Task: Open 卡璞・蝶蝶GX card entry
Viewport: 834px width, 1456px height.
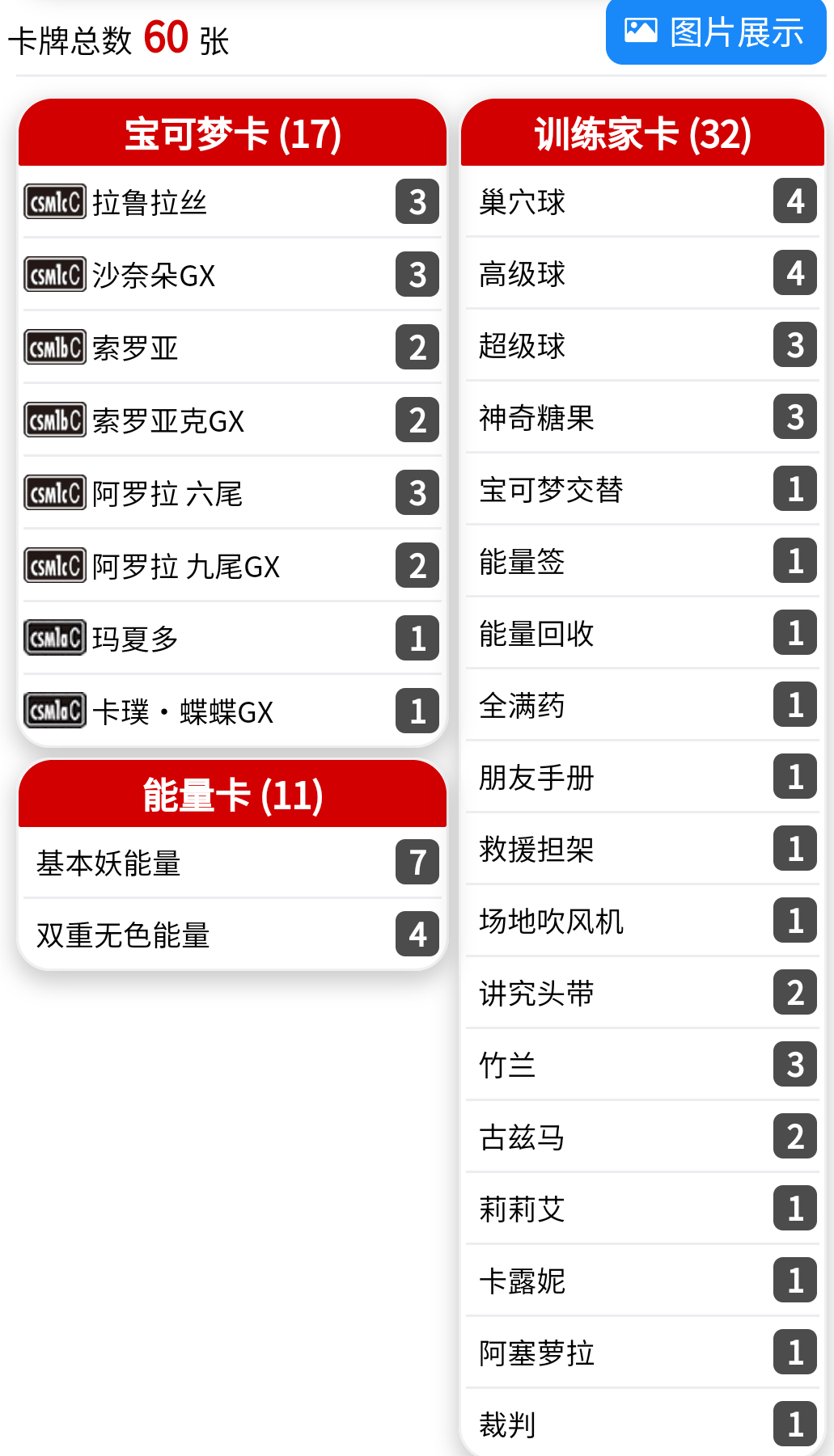Action: pos(232,711)
